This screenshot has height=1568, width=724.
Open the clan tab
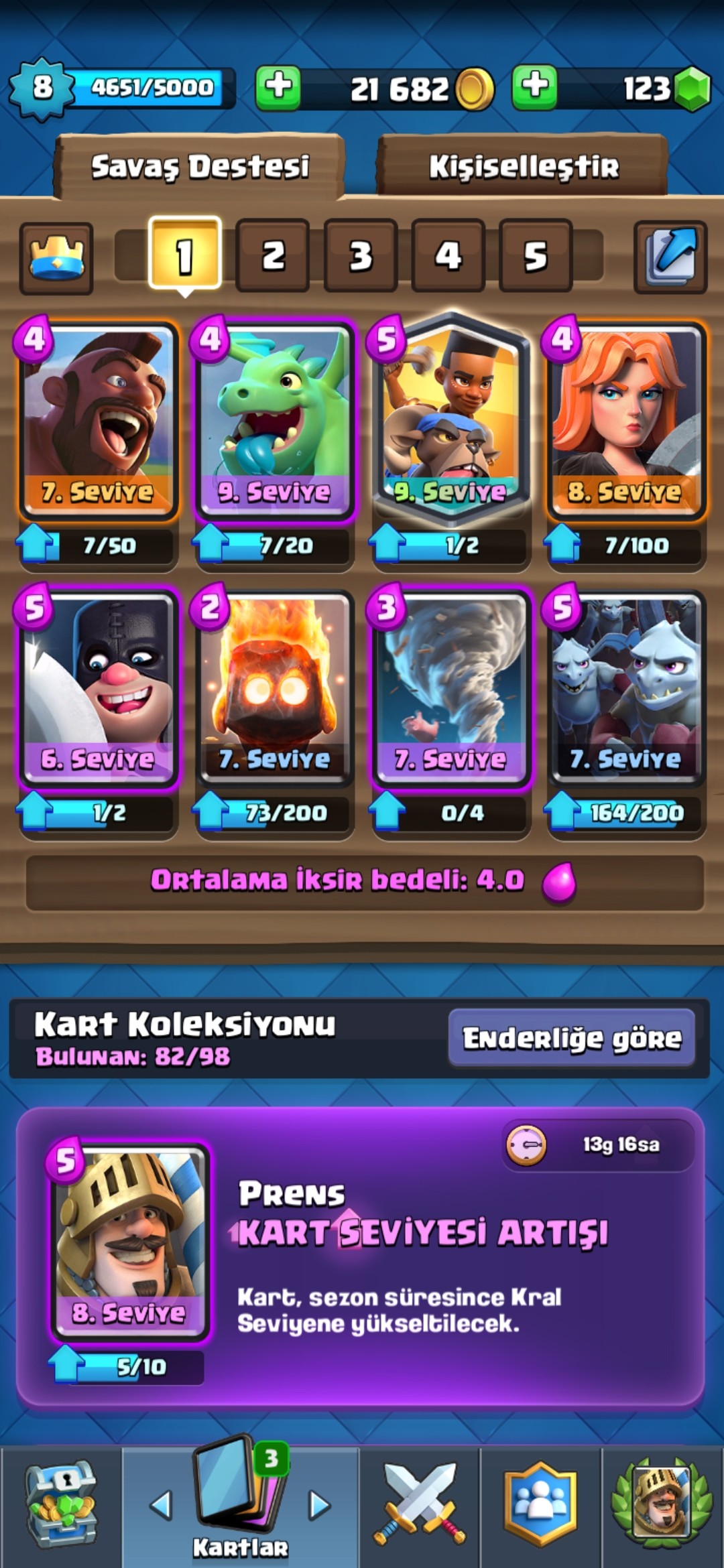pyautogui.click(x=540, y=1504)
